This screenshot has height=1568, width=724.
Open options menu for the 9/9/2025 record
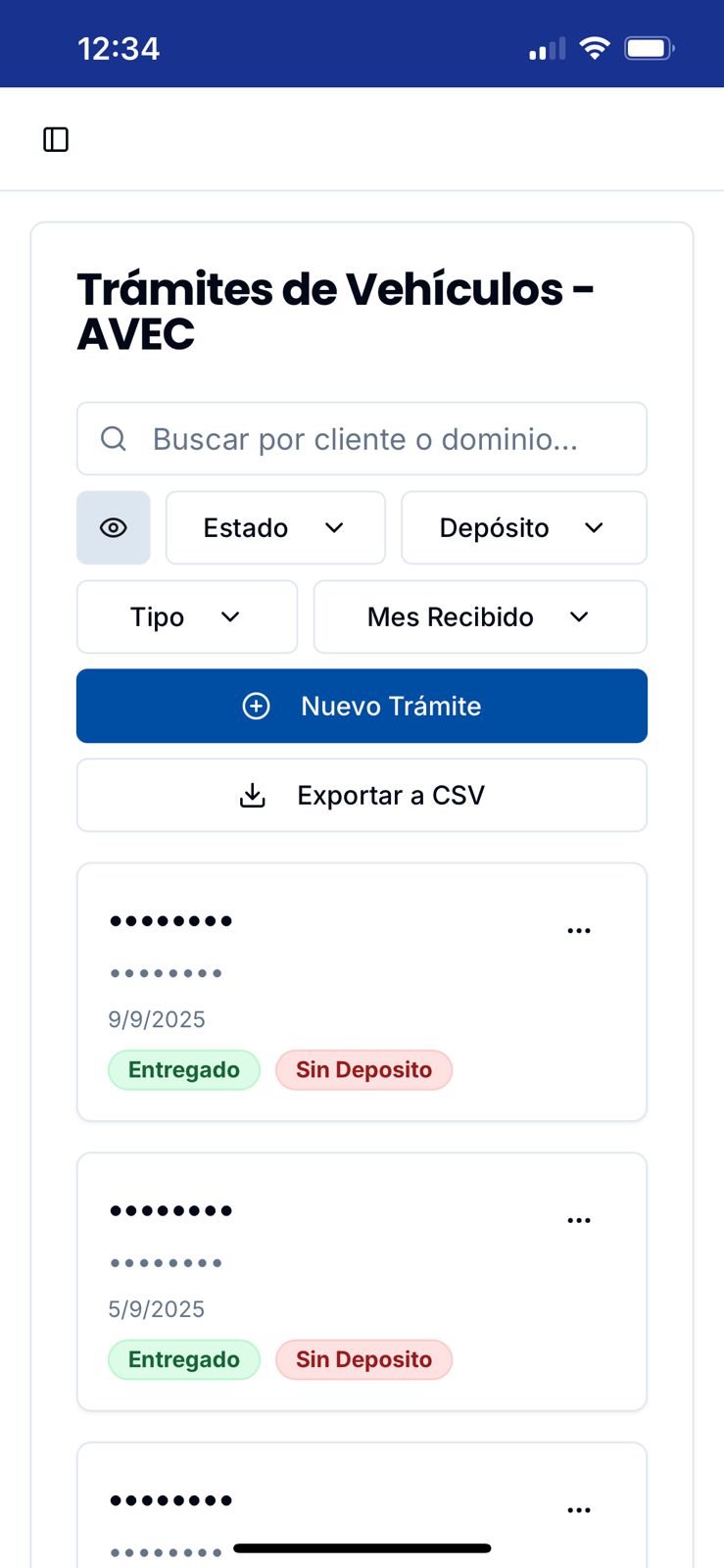579,930
